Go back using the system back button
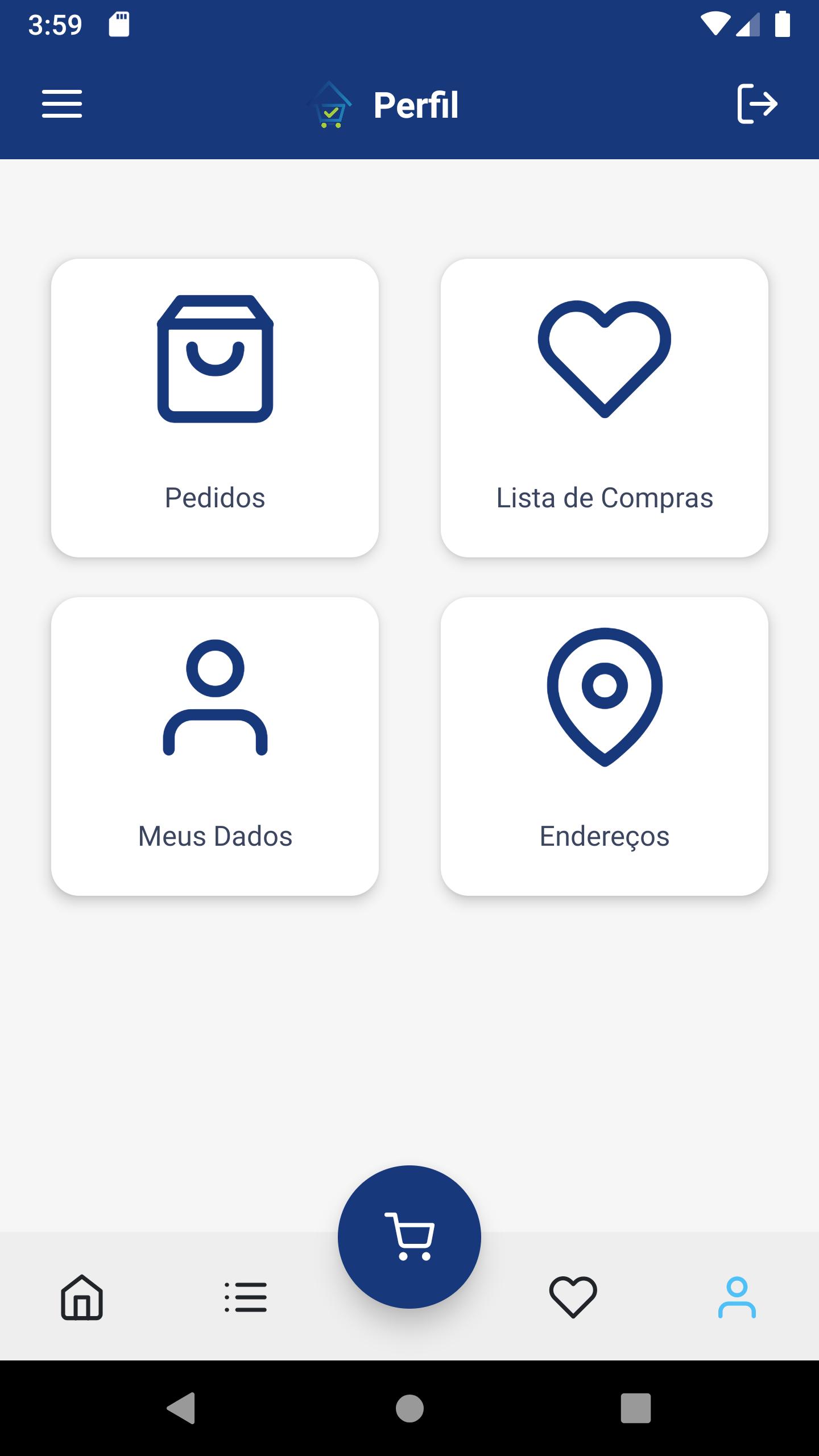Viewport: 819px width, 1456px height. click(182, 1408)
